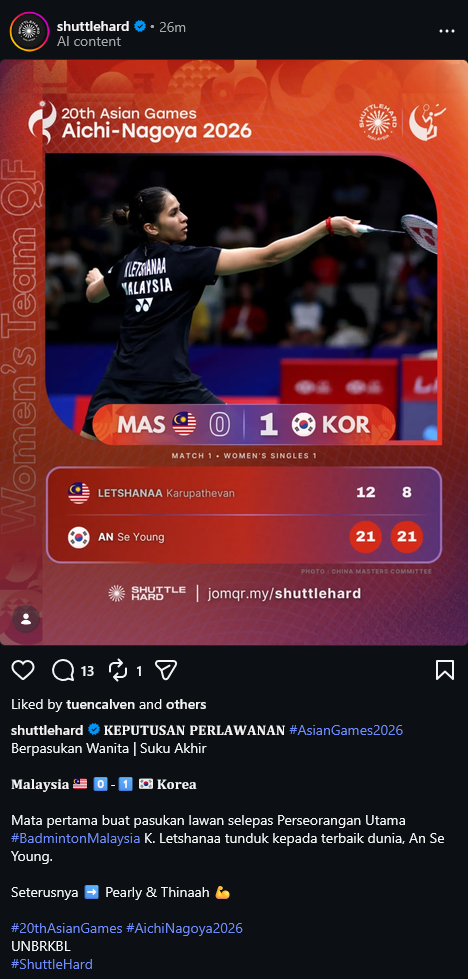Viewport: 468px width, 979px height.
Task: Open the #AsianGames2026 hashtag
Action: [x=346, y=730]
